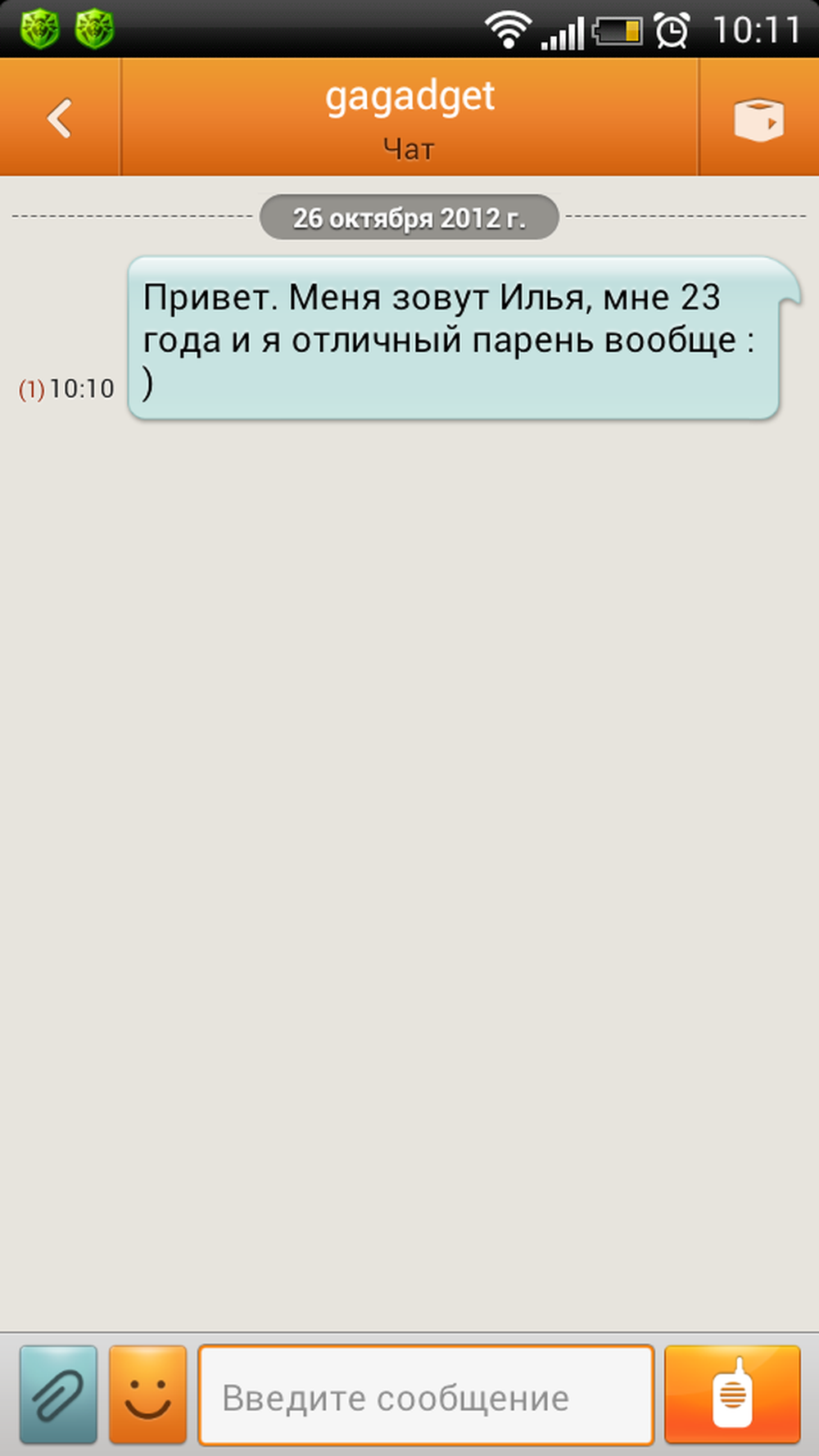Image resolution: width=819 pixels, height=1456 pixels.
Task: Tap the orange walkie-talkie voice button
Action: coord(732,1395)
